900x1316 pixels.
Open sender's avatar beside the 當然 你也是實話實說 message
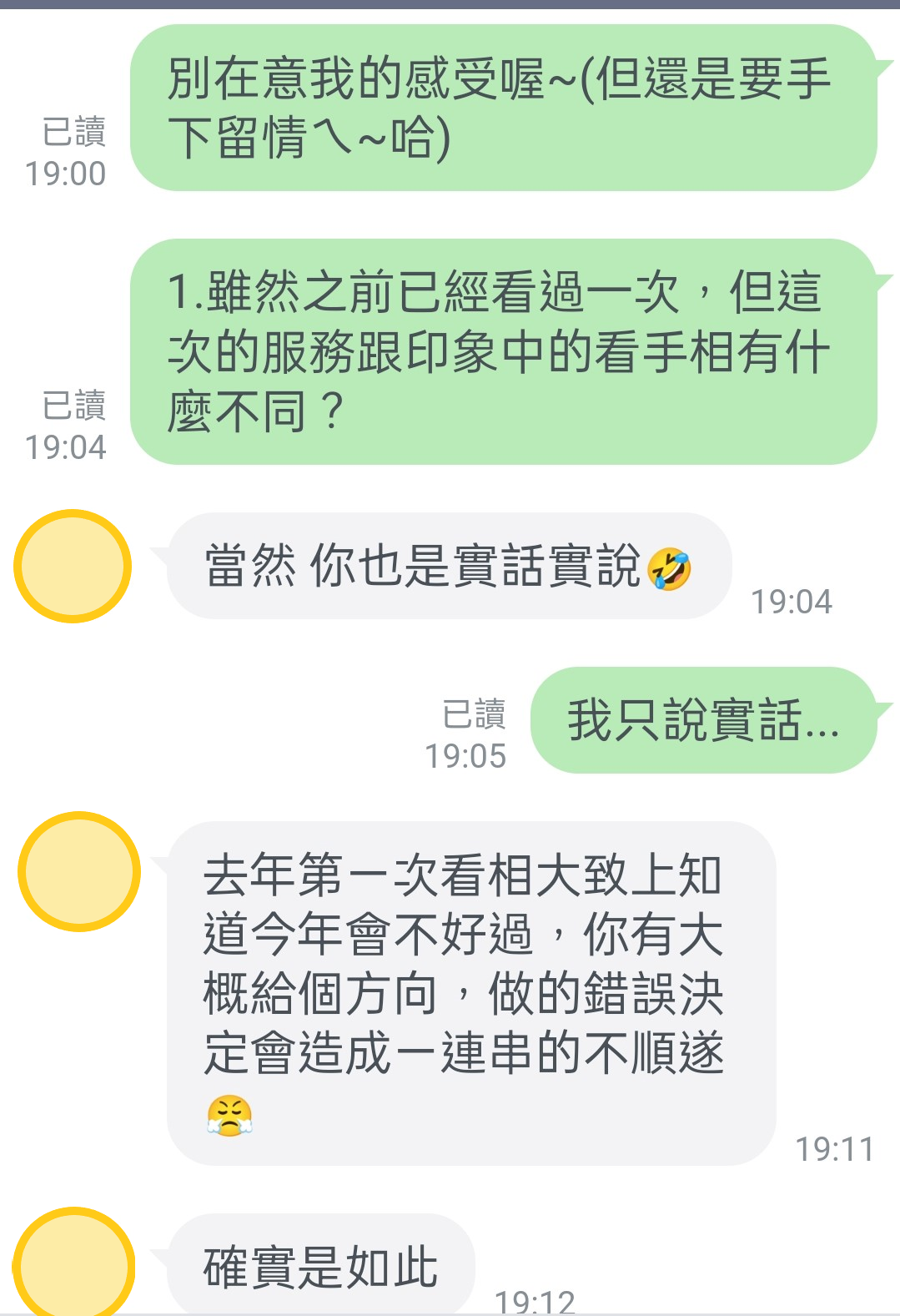coord(73,566)
